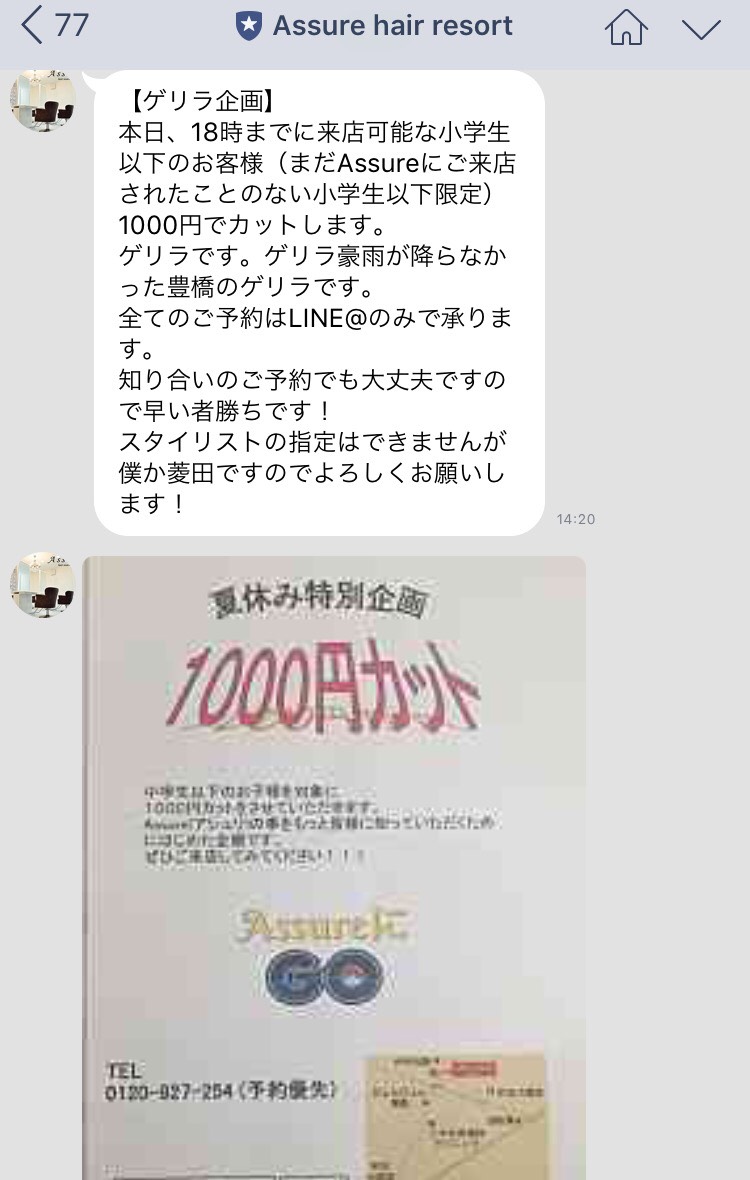
Task: Open the 1000円カット flyer image
Action: tap(334, 860)
